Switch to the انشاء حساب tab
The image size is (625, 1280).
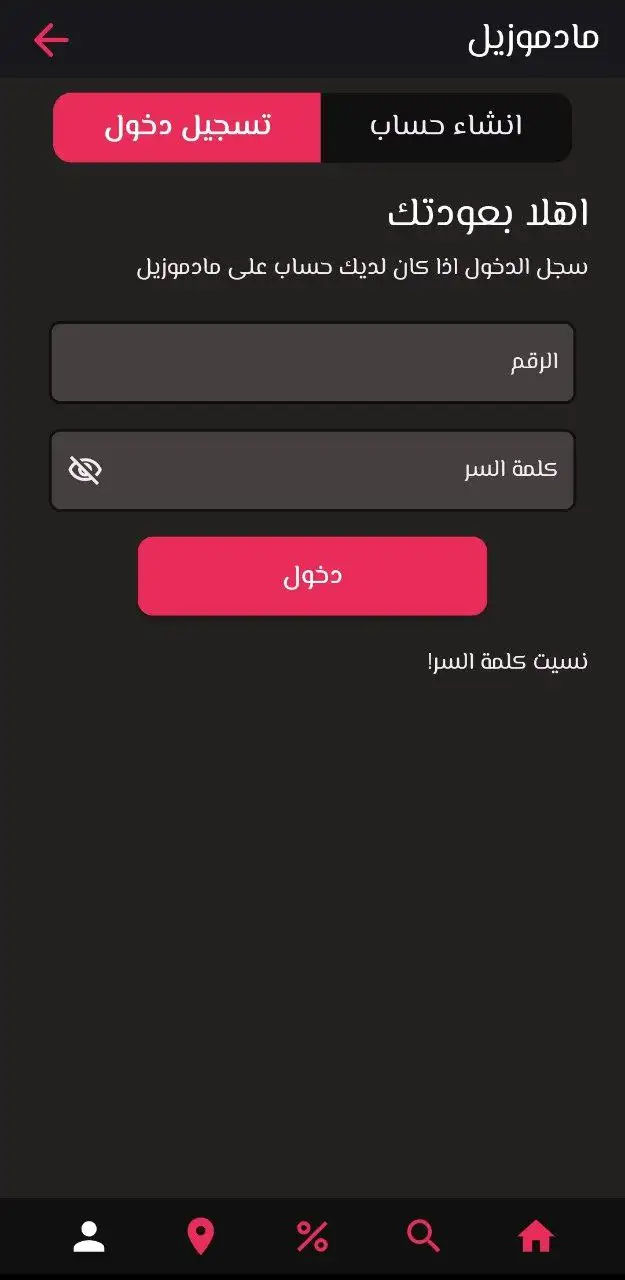(x=446, y=127)
